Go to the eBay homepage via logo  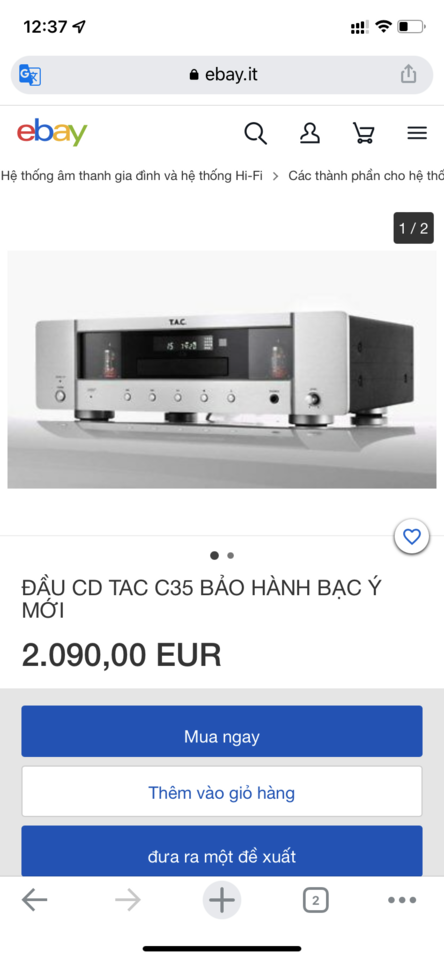click(x=52, y=132)
